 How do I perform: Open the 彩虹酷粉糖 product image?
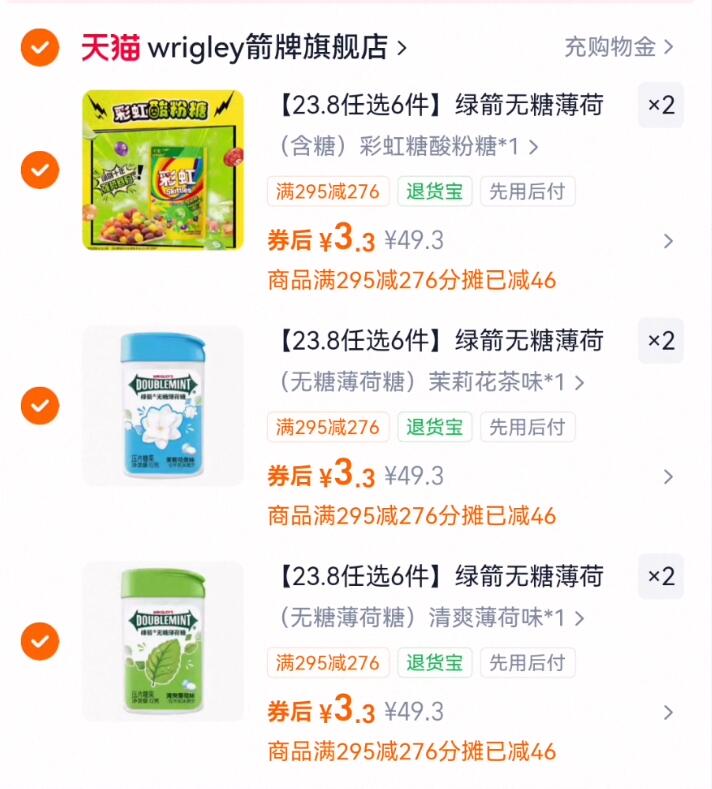[x=163, y=170]
